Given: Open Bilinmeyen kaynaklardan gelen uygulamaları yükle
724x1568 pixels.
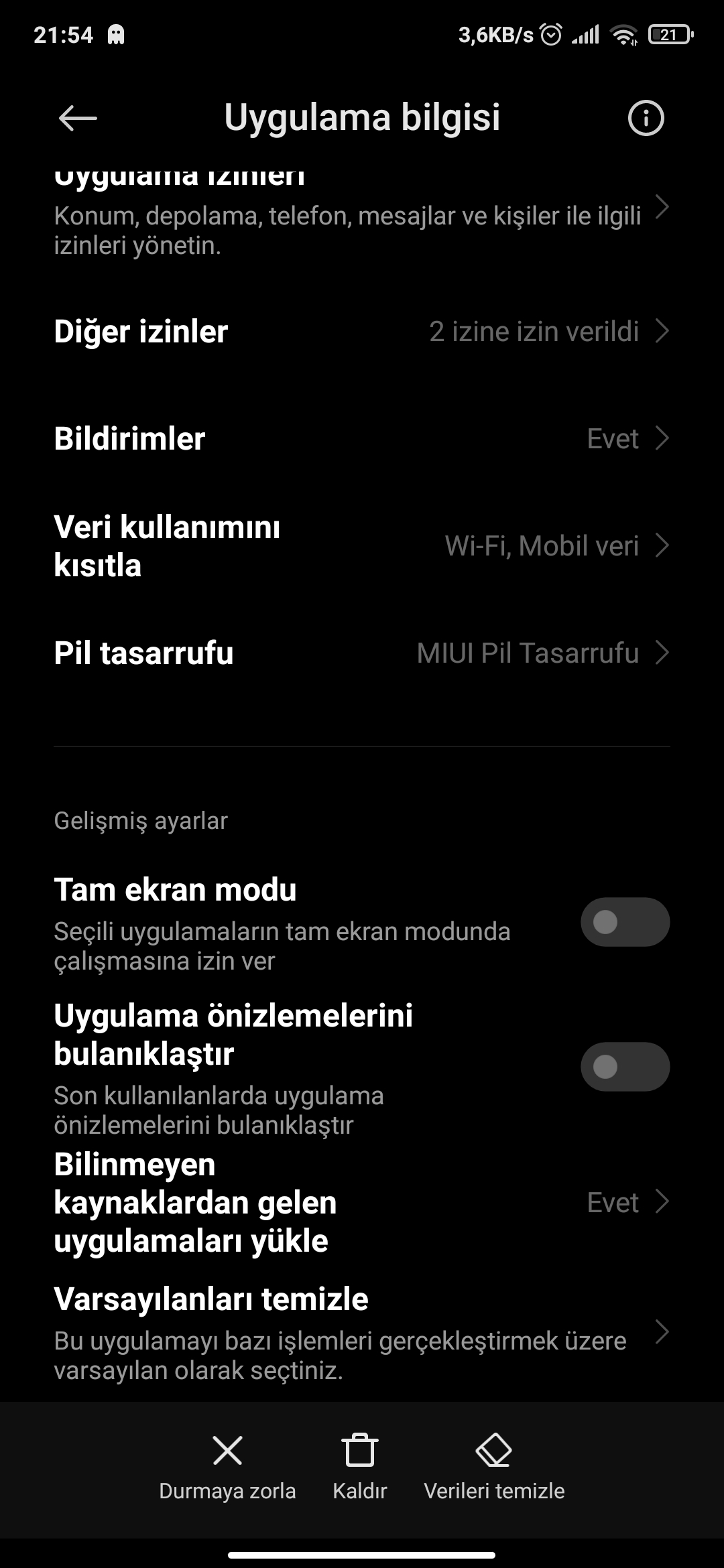Looking at the screenshot, I should click(362, 1202).
